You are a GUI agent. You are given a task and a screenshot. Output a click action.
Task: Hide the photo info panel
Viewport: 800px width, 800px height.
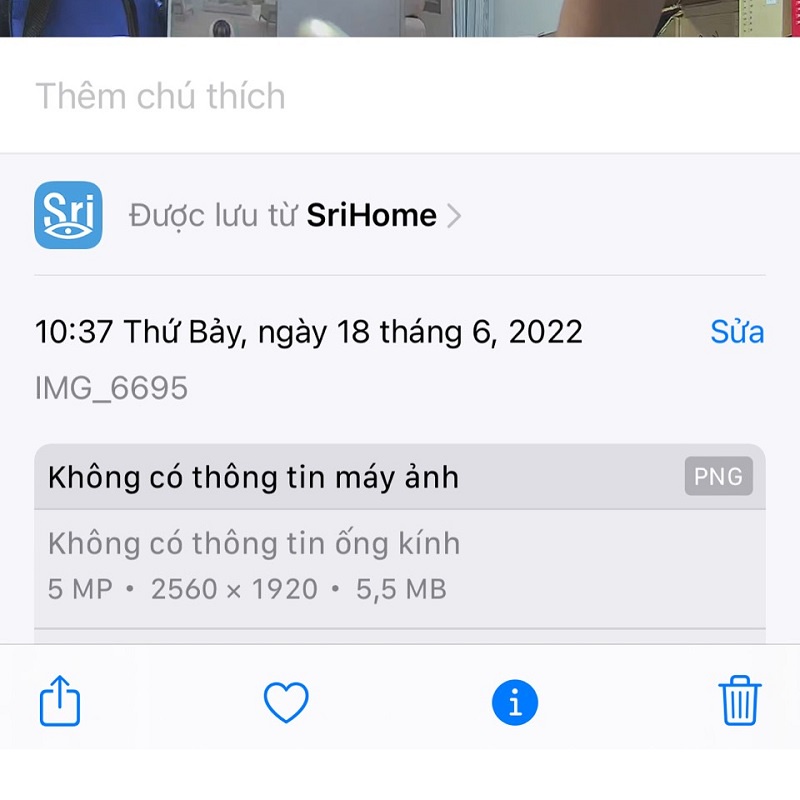[515, 703]
